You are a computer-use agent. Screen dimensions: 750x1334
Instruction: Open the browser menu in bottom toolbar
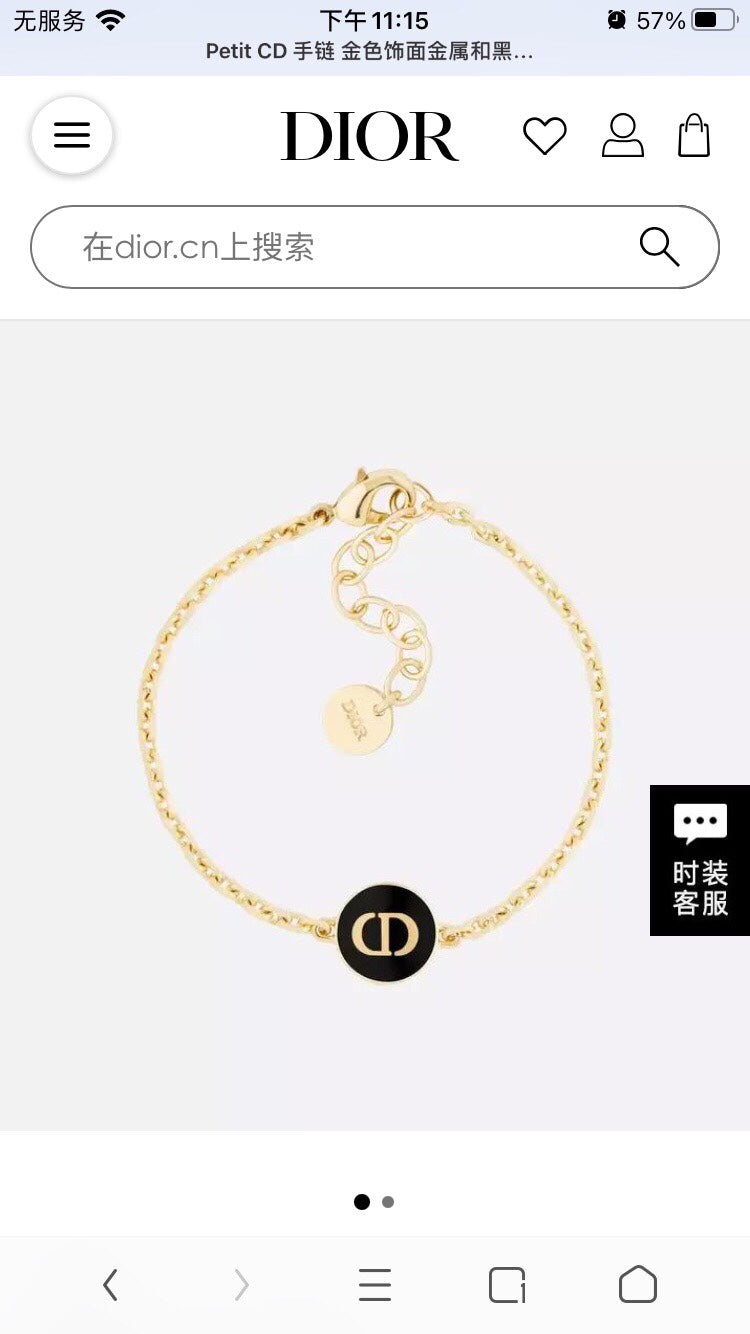click(x=375, y=1285)
